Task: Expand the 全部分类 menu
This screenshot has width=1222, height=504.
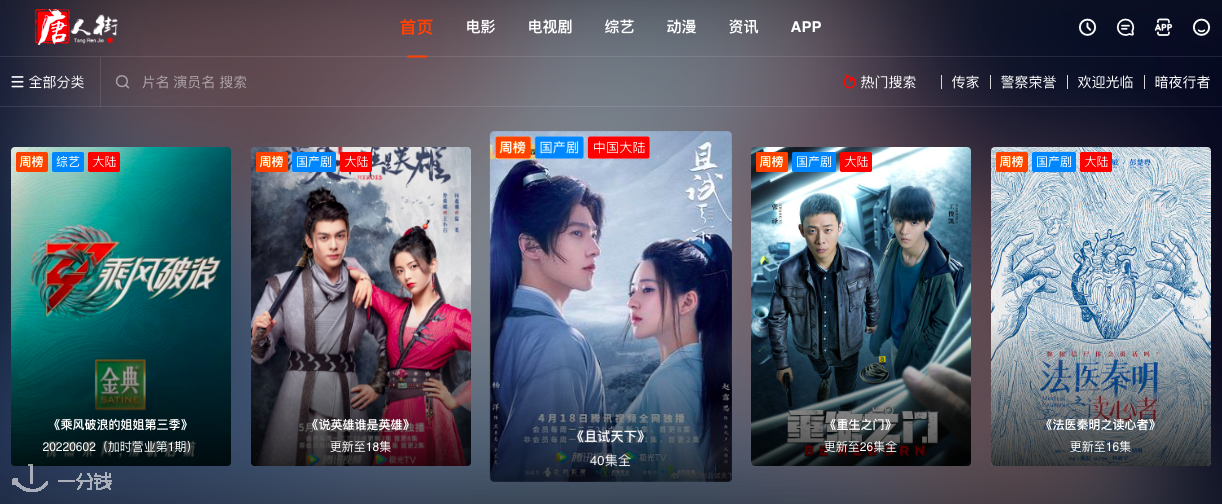Action: [48, 82]
